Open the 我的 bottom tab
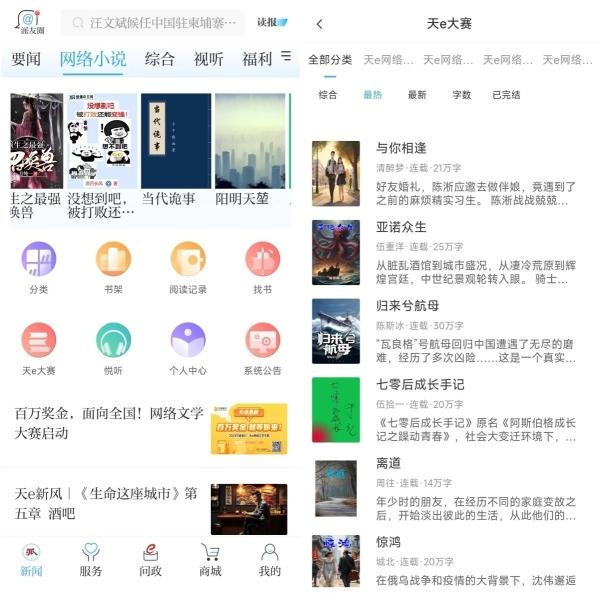 pos(269,560)
